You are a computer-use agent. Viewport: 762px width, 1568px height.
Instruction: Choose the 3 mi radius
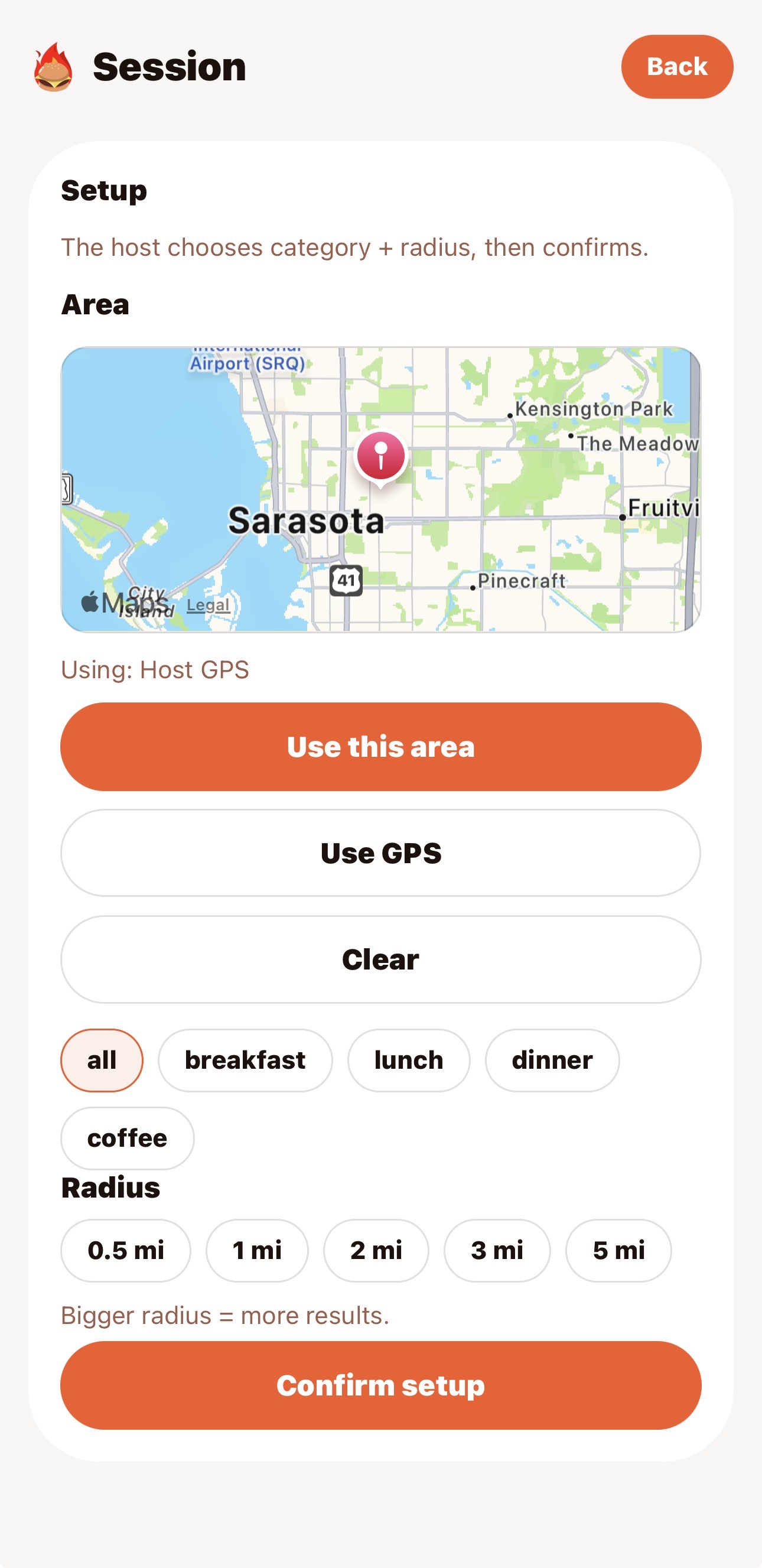click(497, 1250)
